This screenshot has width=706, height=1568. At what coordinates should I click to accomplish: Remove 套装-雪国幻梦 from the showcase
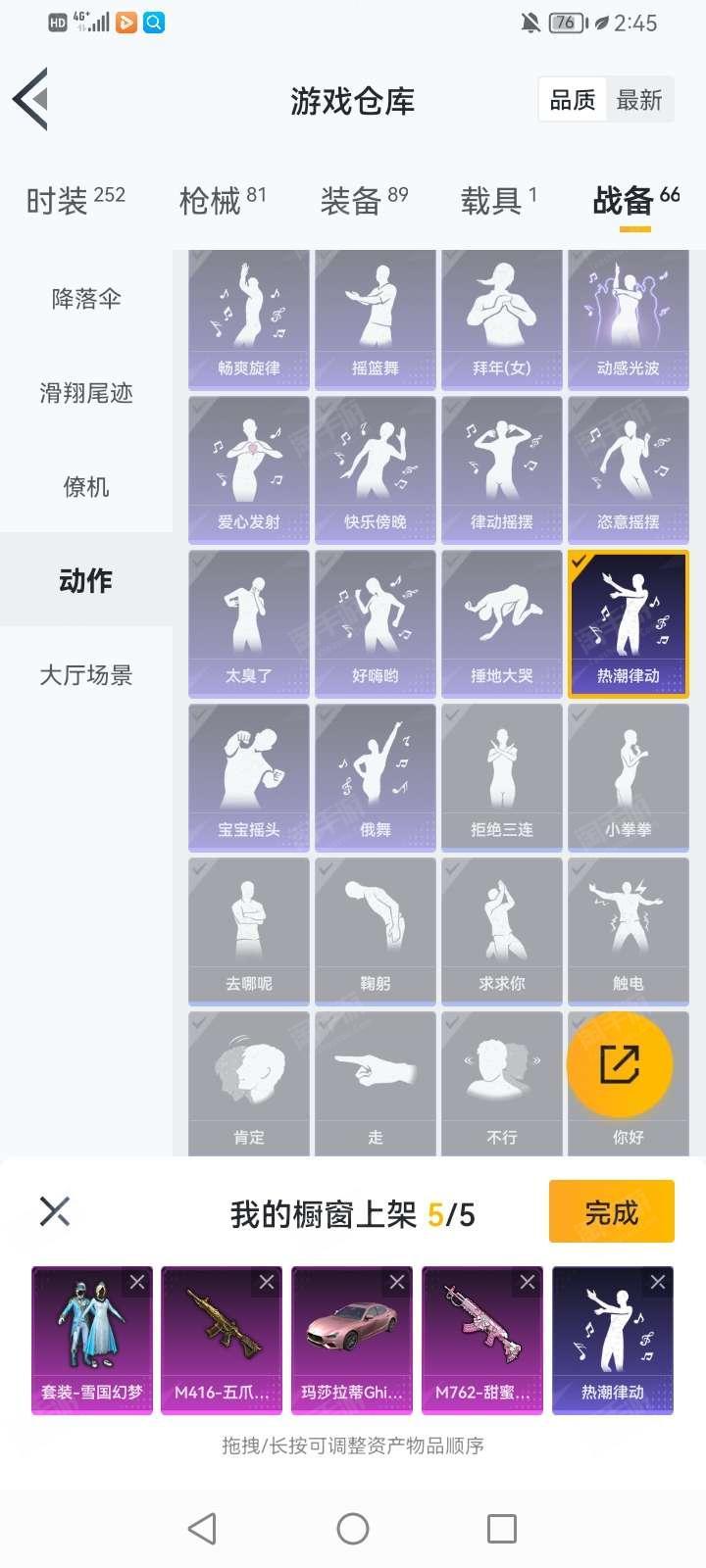click(x=137, y=1282)
